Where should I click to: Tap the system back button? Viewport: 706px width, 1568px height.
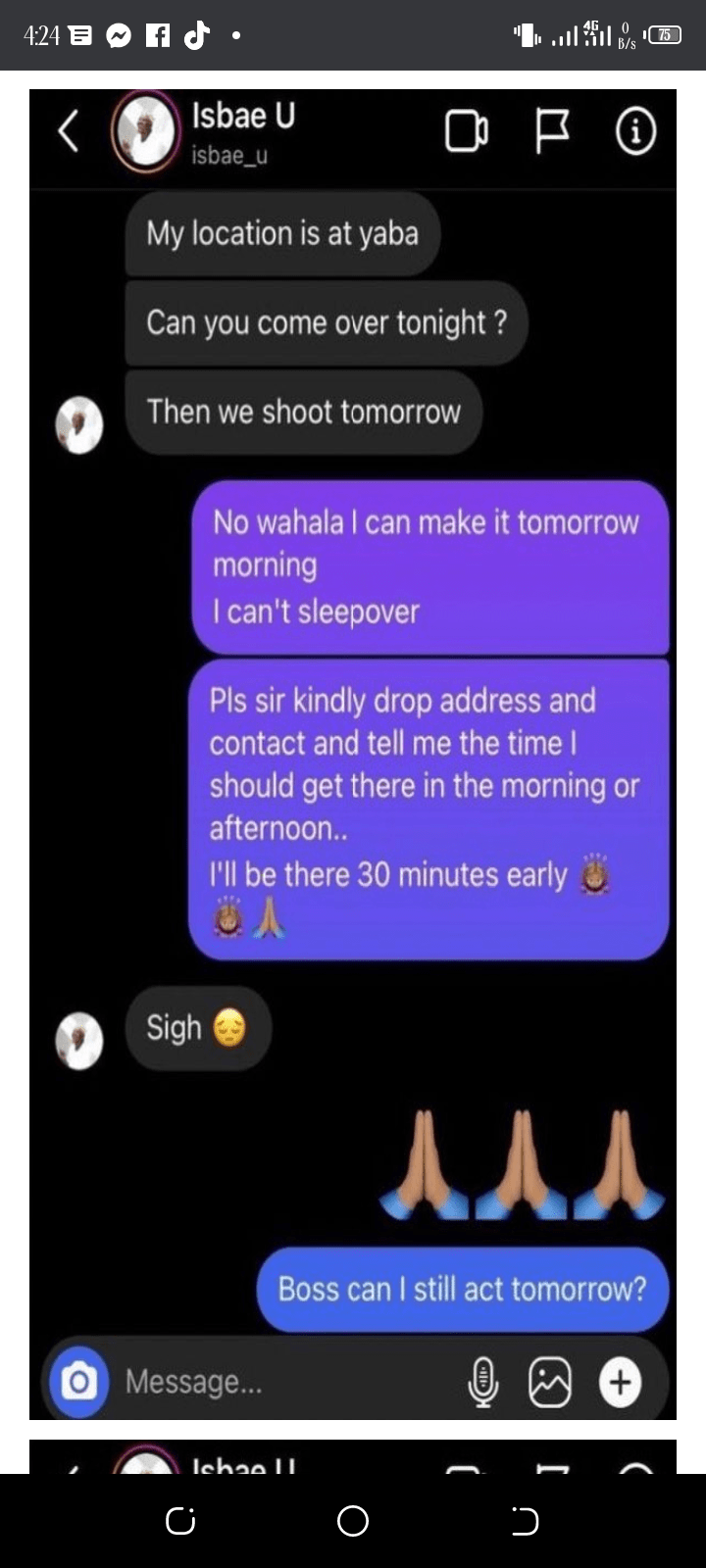[x=525, y=1521]
